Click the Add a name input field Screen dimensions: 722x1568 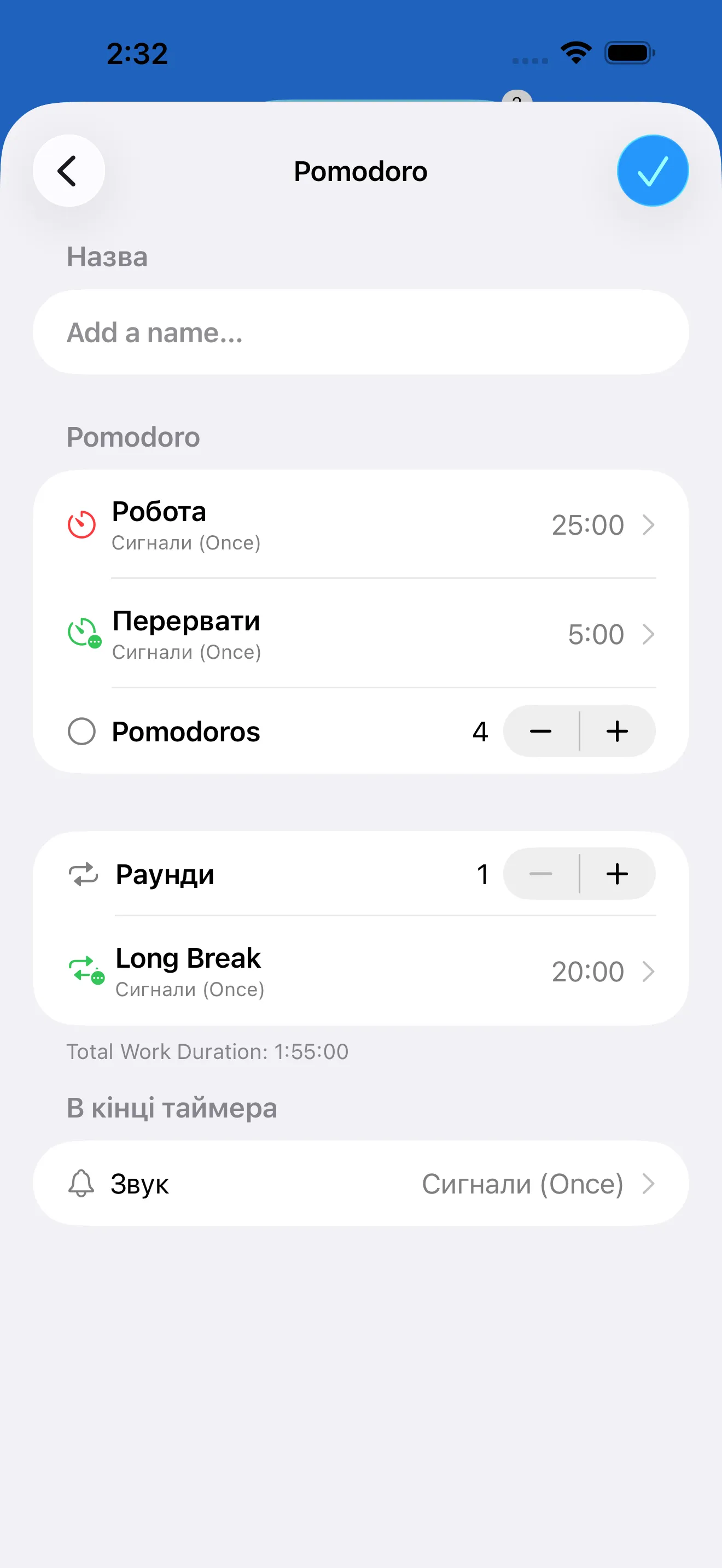[x=360, y=332]
